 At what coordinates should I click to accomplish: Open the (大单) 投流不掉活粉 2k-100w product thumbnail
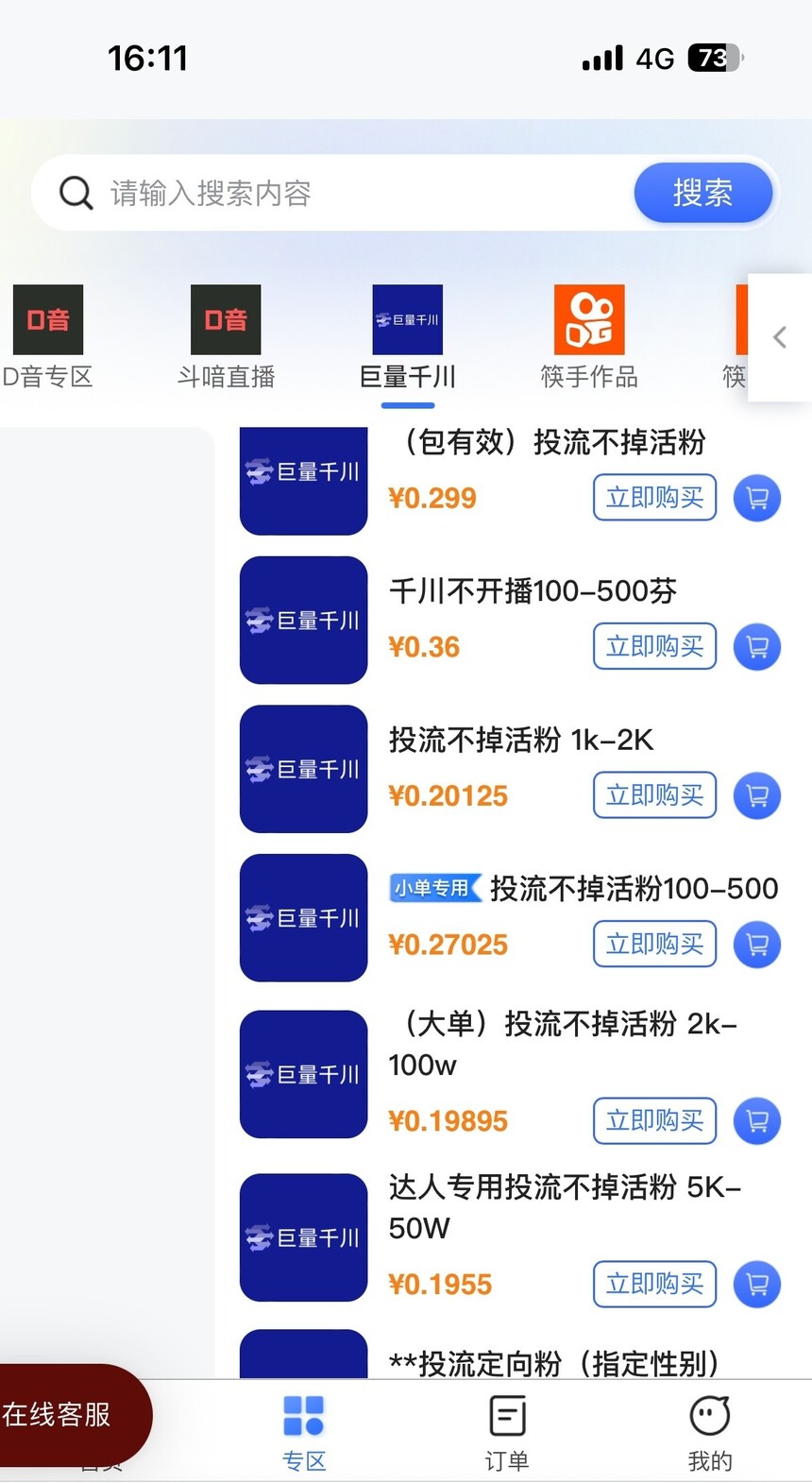click(303, 1074)
